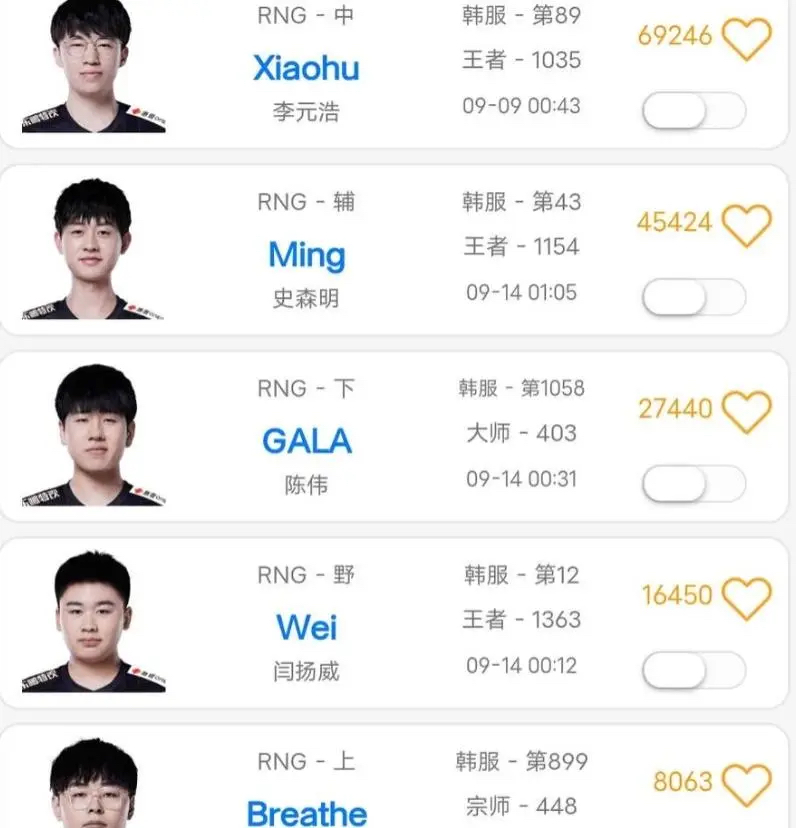Tap the heart icon for Ming
This screenshot has height=828, width=796.
[x=746, y=225]
